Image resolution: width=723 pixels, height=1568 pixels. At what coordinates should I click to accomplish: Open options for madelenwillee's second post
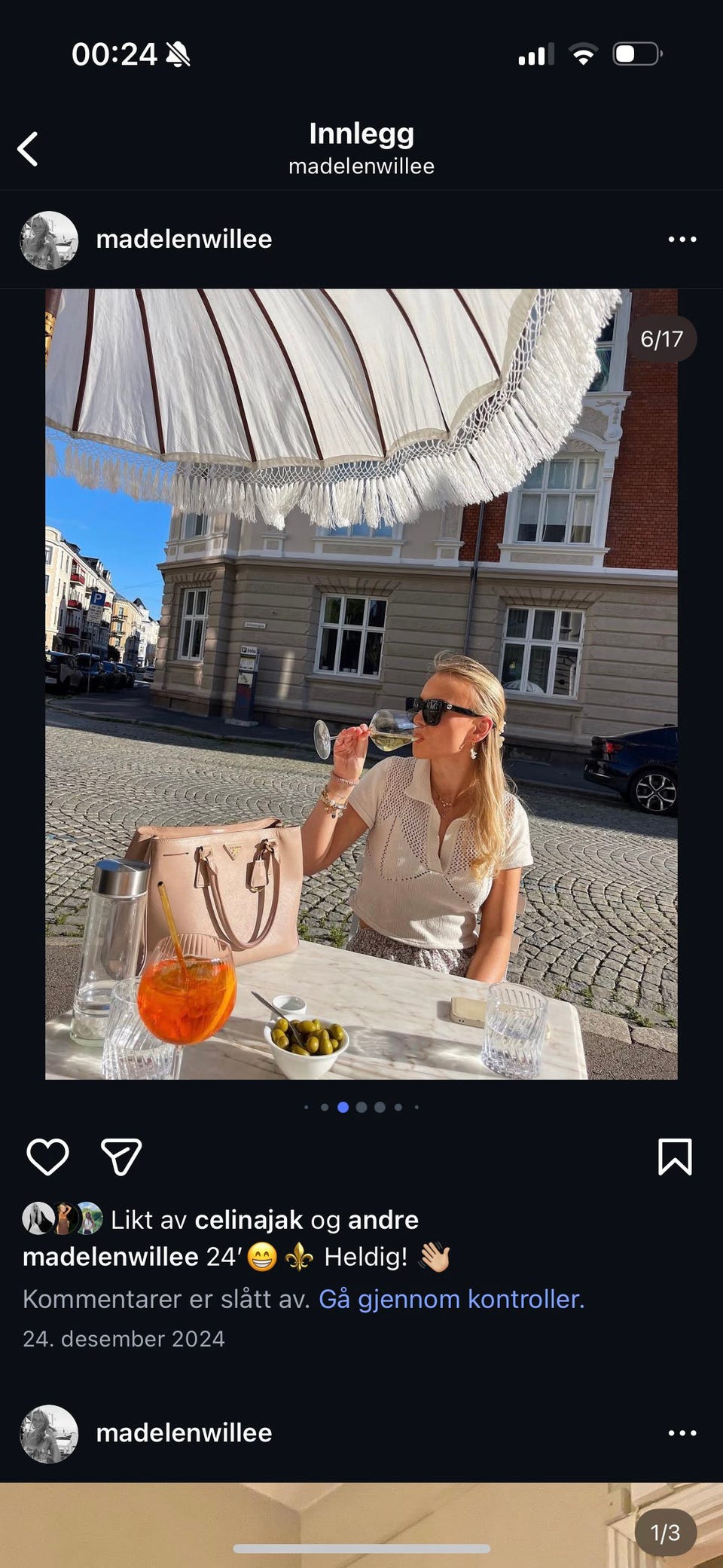pos(682,1433)
